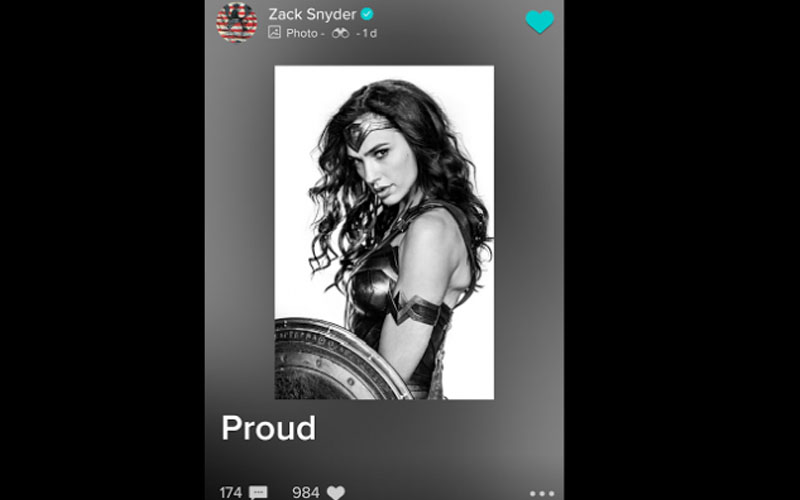Open the three-dot overflow menu
800x500 pixels.
(541, 493)
